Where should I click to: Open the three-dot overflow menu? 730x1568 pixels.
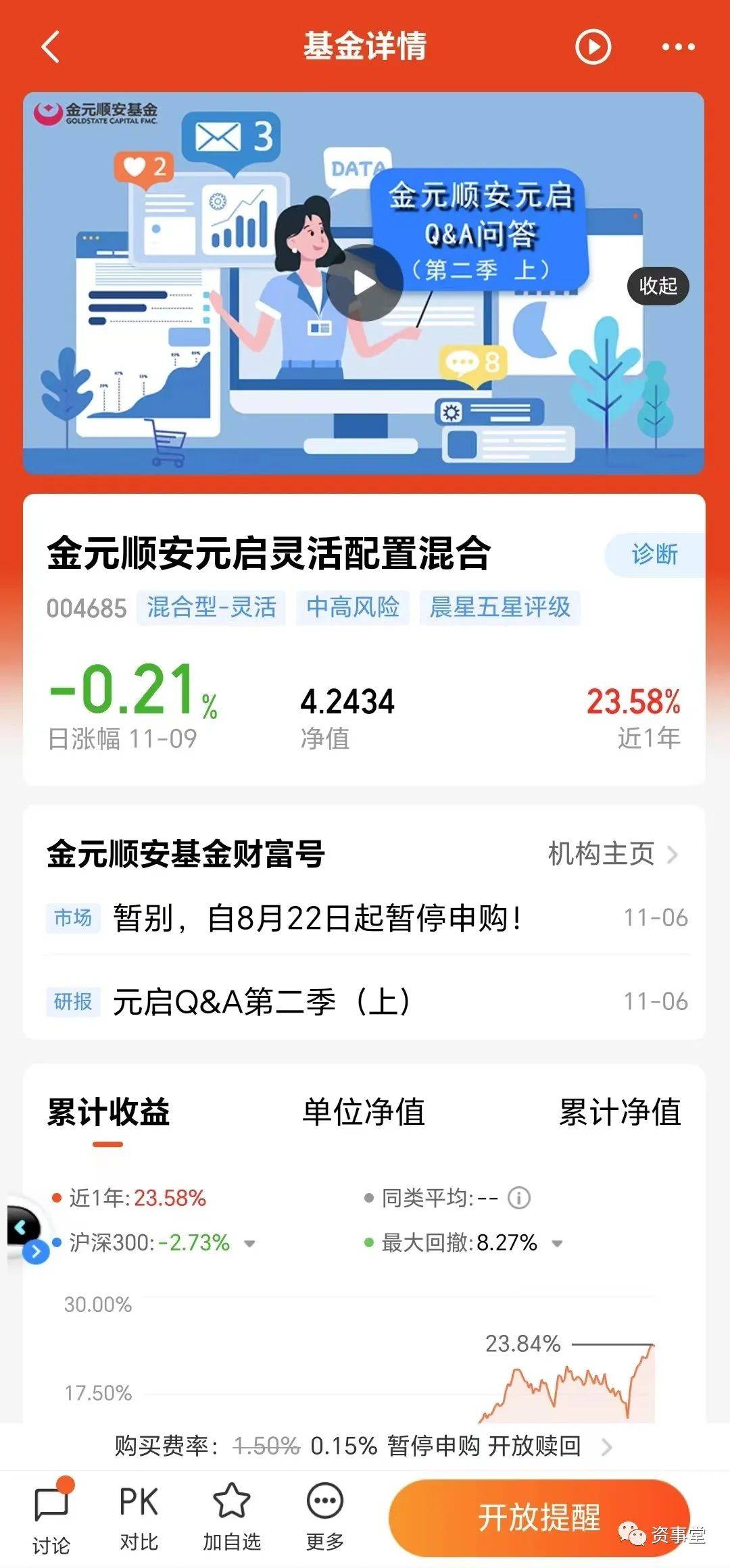pos(678,47)
